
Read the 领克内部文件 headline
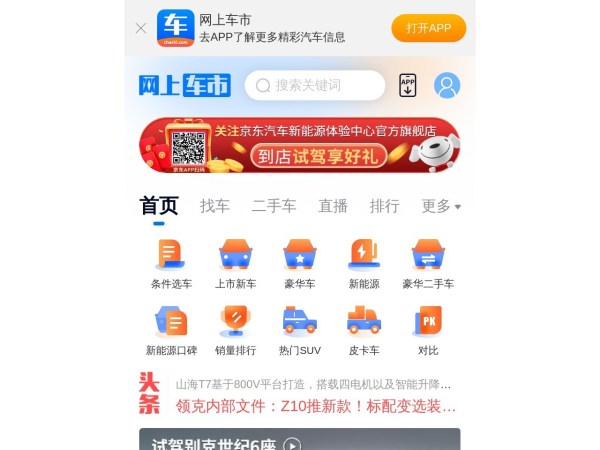click(x=316, y=406)
